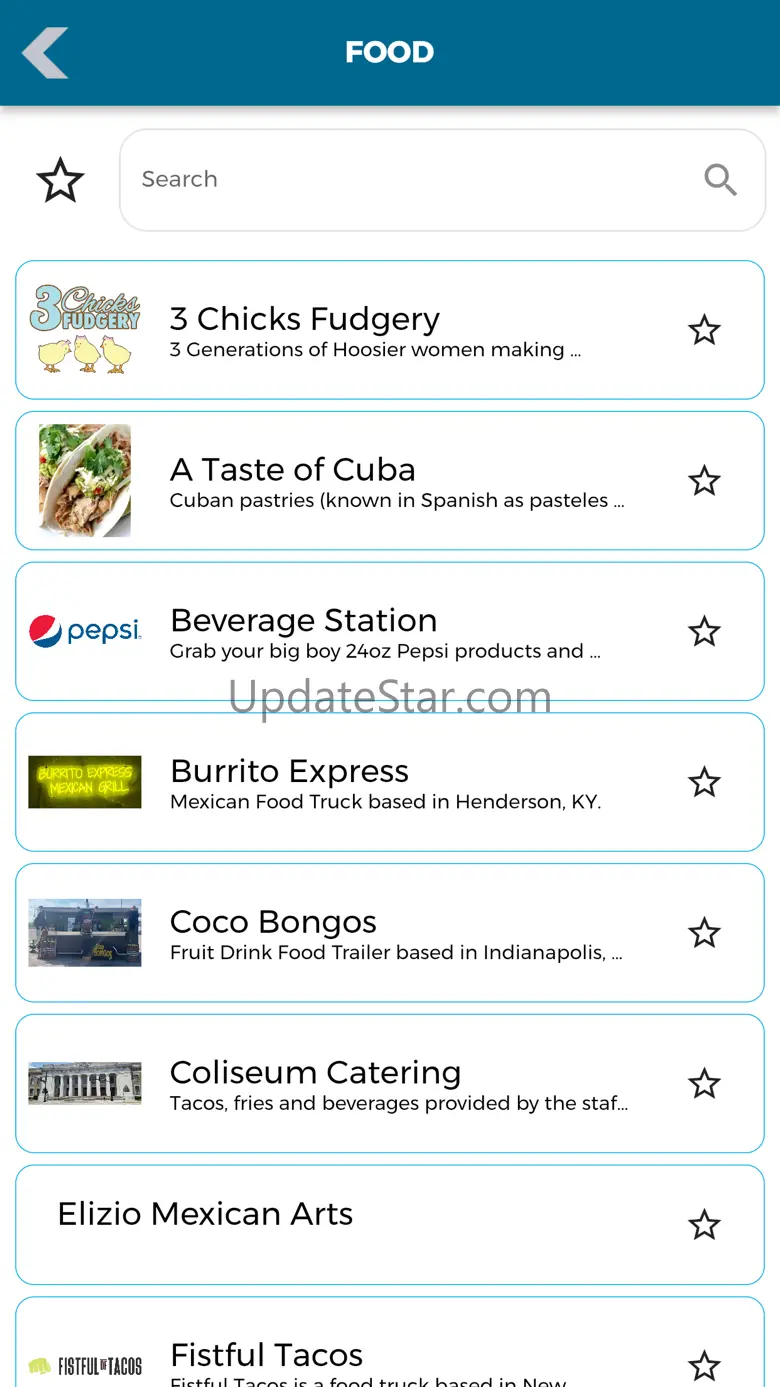Star the Fistful Tacos vendor
This screenshot has height=1387, width=780.
coord(704,1365)
